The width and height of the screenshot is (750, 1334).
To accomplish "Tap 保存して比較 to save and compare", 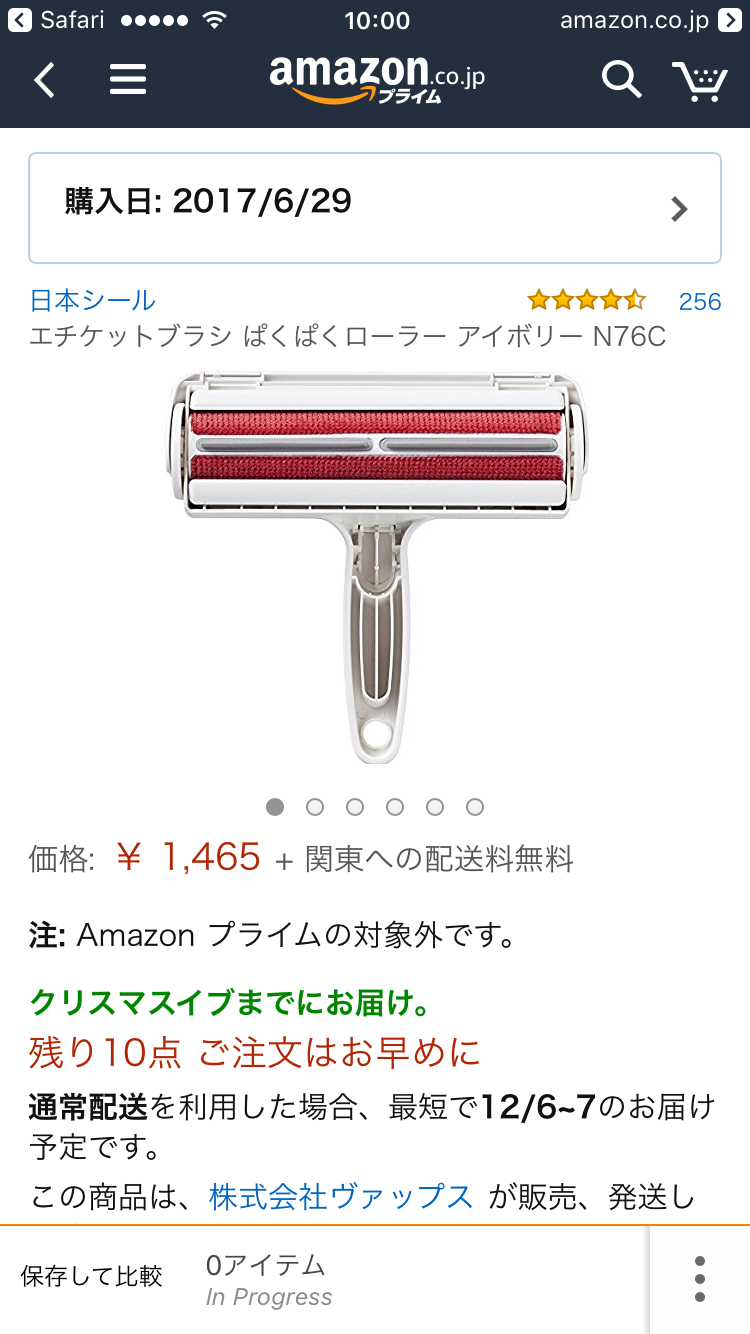I will (92, 1276).
